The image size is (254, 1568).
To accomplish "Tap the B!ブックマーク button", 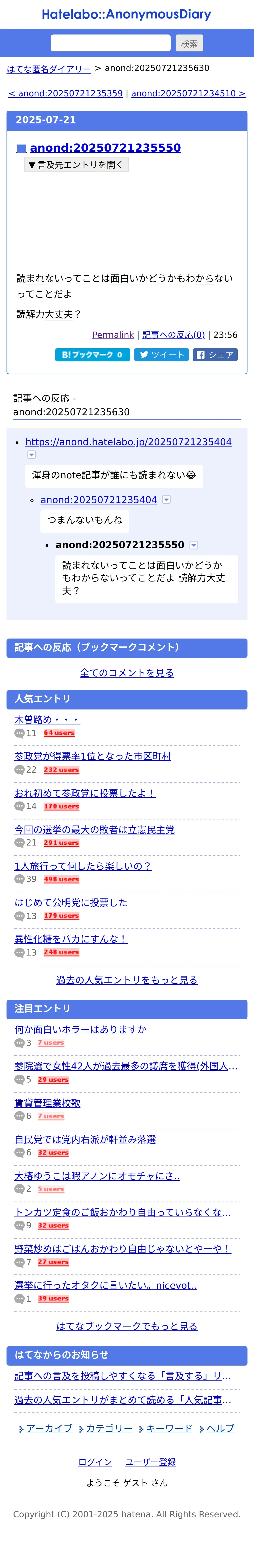I will pos(92,355).
